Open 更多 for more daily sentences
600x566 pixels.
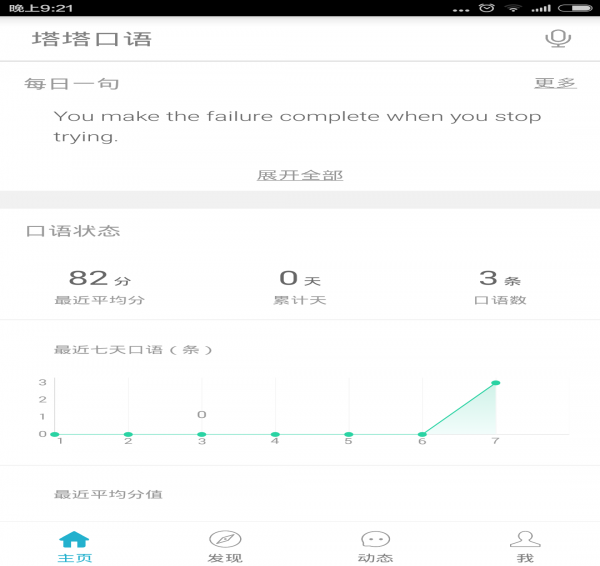click(555, 83)
